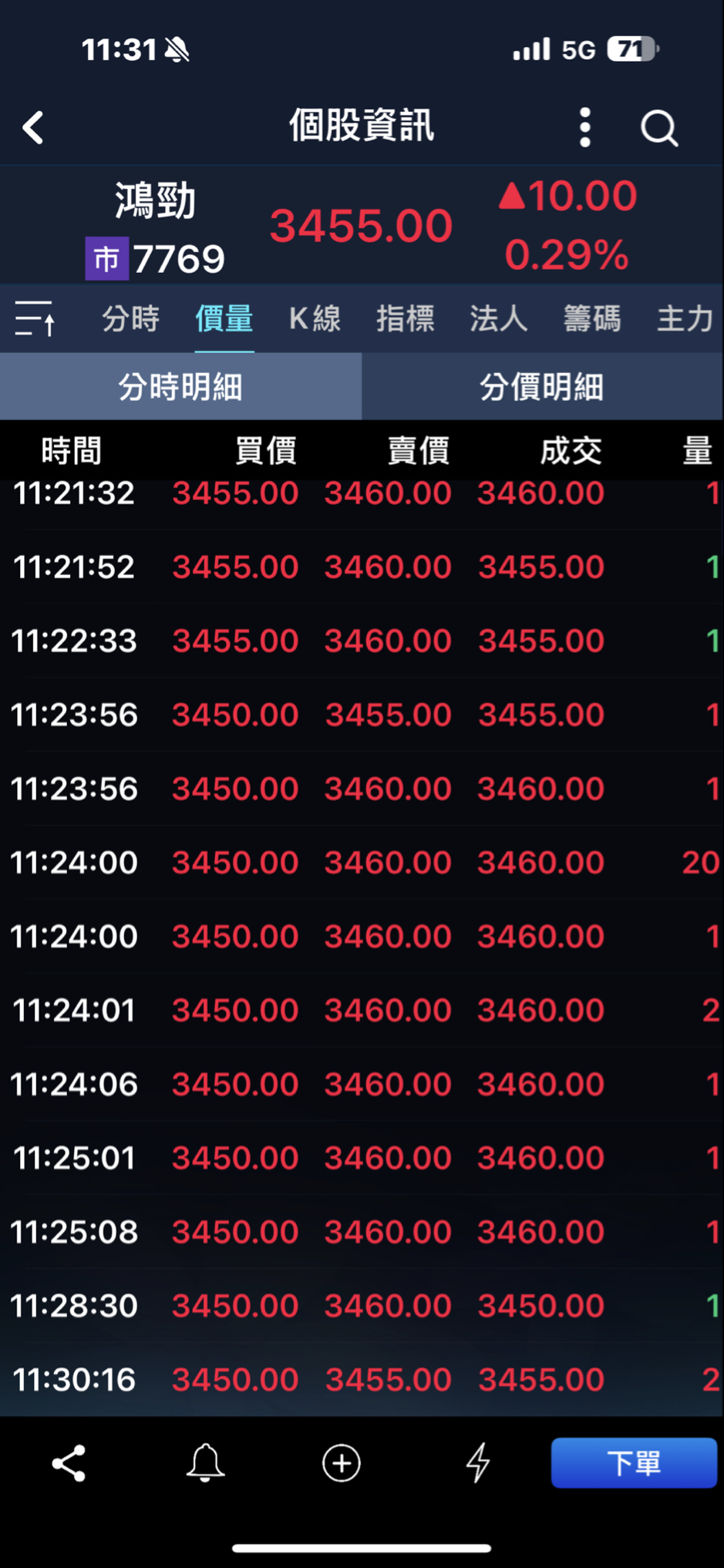This screenshot has height=1568, width=724.
Task: Select the 價量 tab
Action: click(224, 318)
